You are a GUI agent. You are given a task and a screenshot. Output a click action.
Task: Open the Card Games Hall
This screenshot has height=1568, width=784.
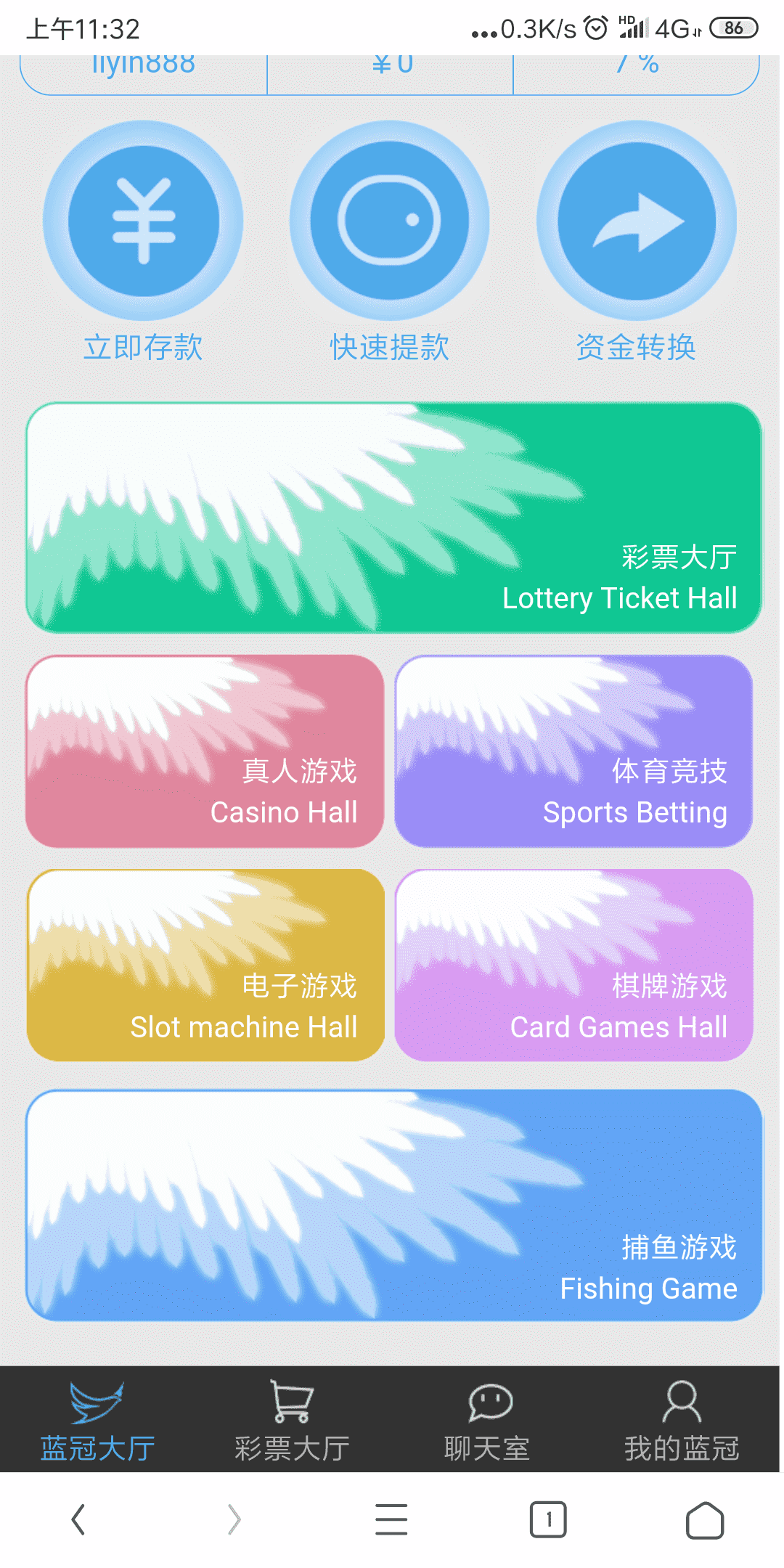(573, 965)
